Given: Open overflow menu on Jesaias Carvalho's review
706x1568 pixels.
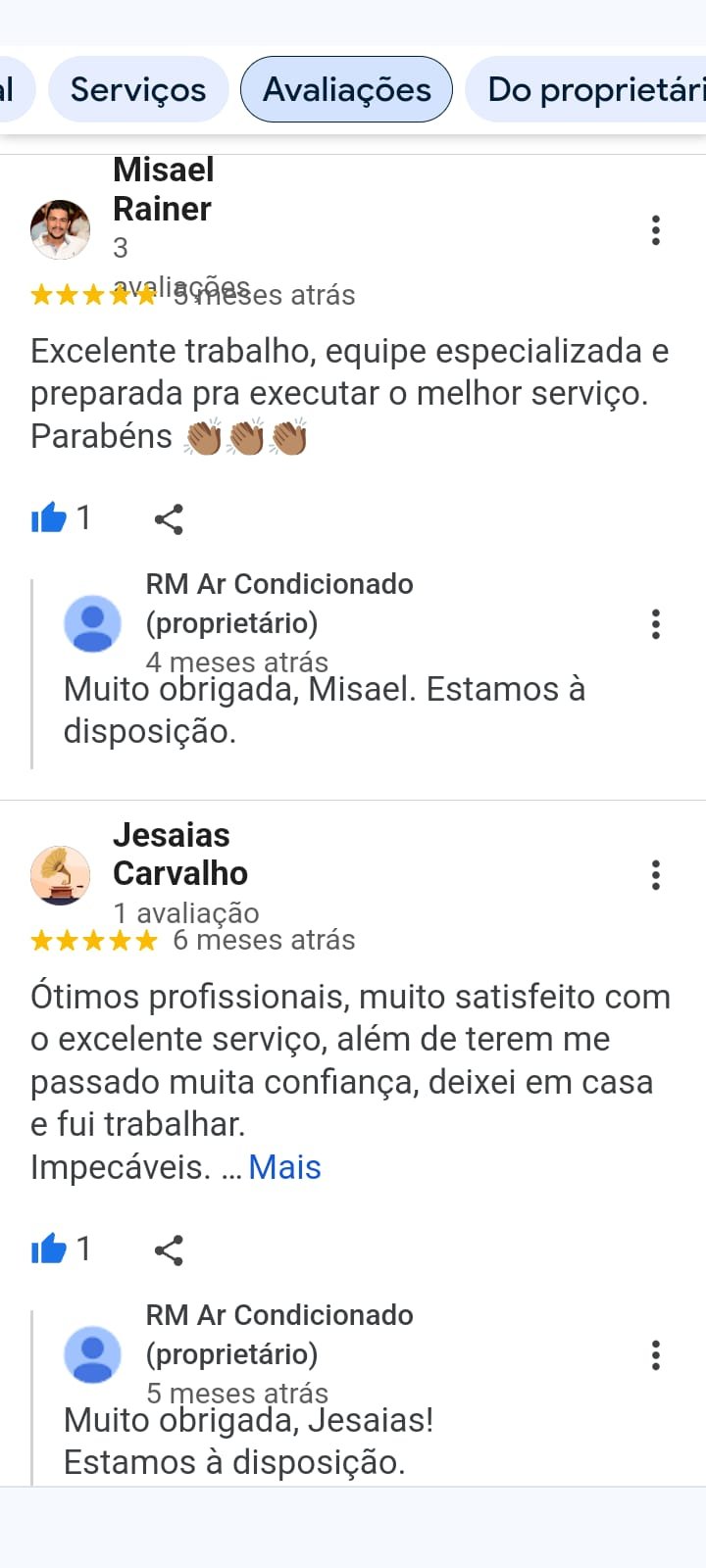Looking at the screenshot, I should [x=656, y=874].
